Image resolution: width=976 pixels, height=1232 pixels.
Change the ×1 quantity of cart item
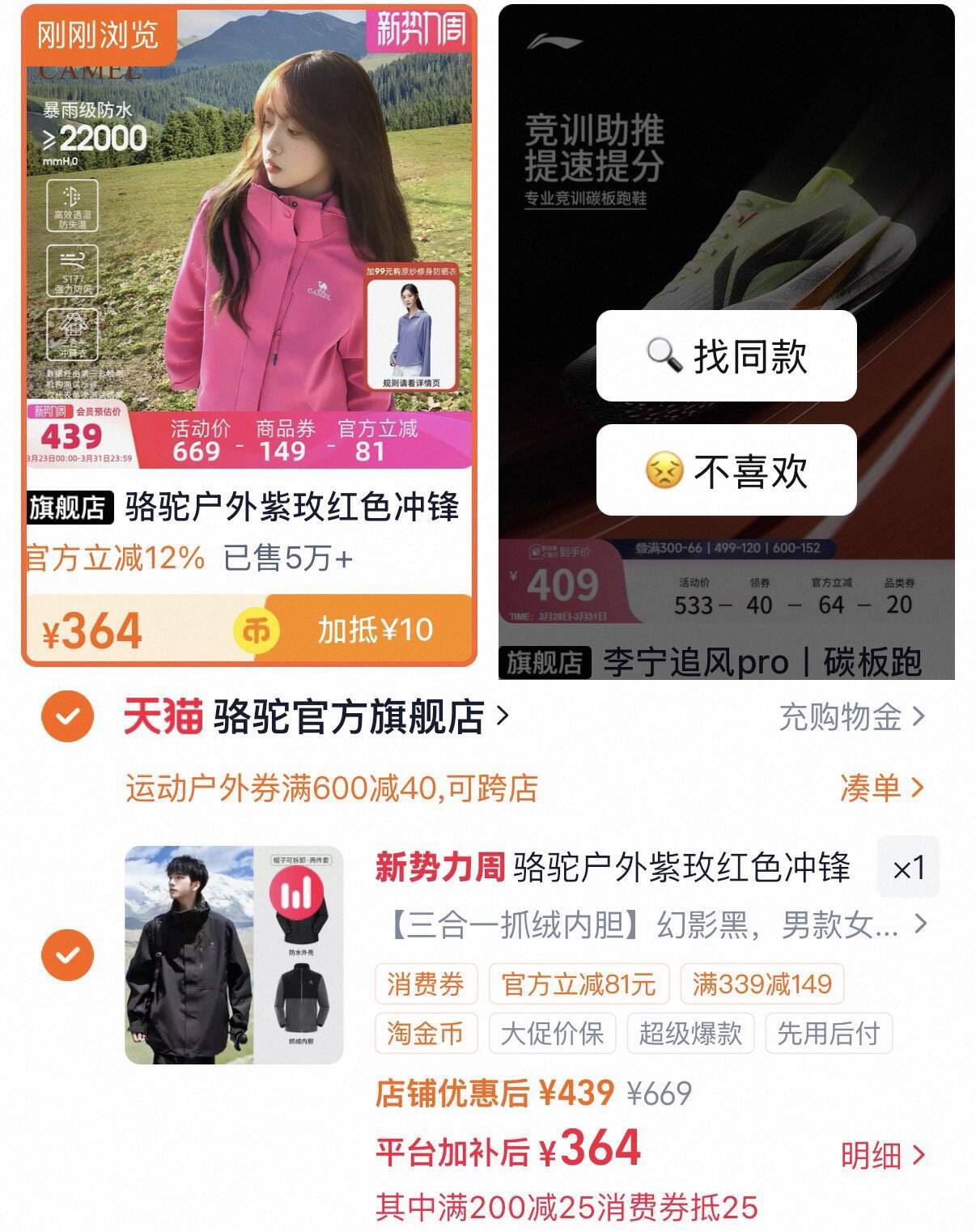click(907, 869)
